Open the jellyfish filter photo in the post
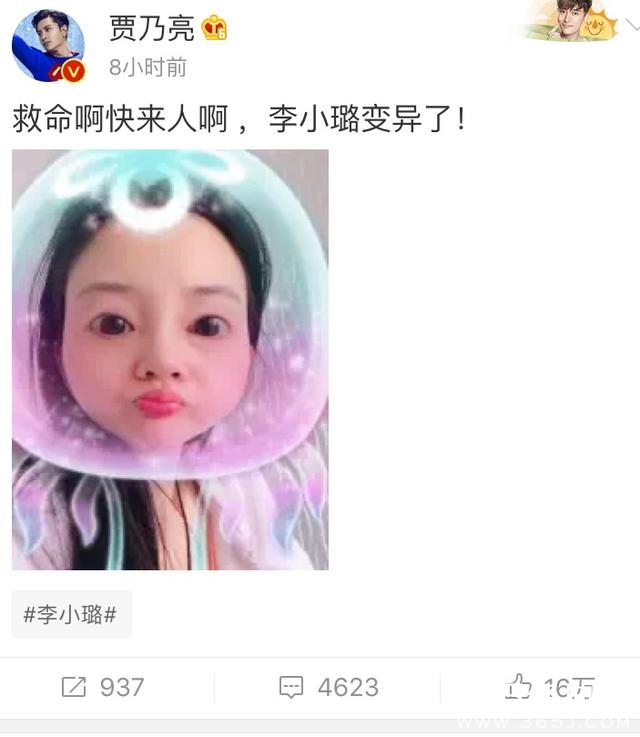 (170, 360)
